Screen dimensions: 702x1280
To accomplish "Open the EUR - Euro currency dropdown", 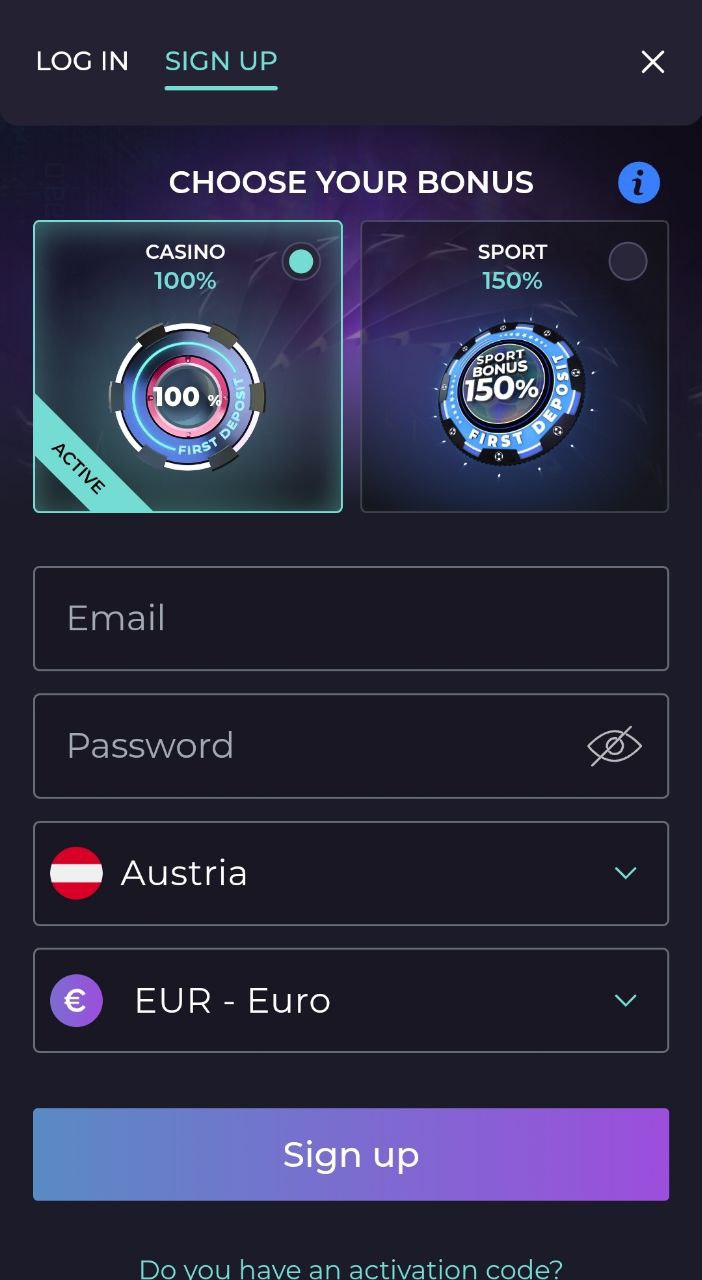I will point(351,1000).
